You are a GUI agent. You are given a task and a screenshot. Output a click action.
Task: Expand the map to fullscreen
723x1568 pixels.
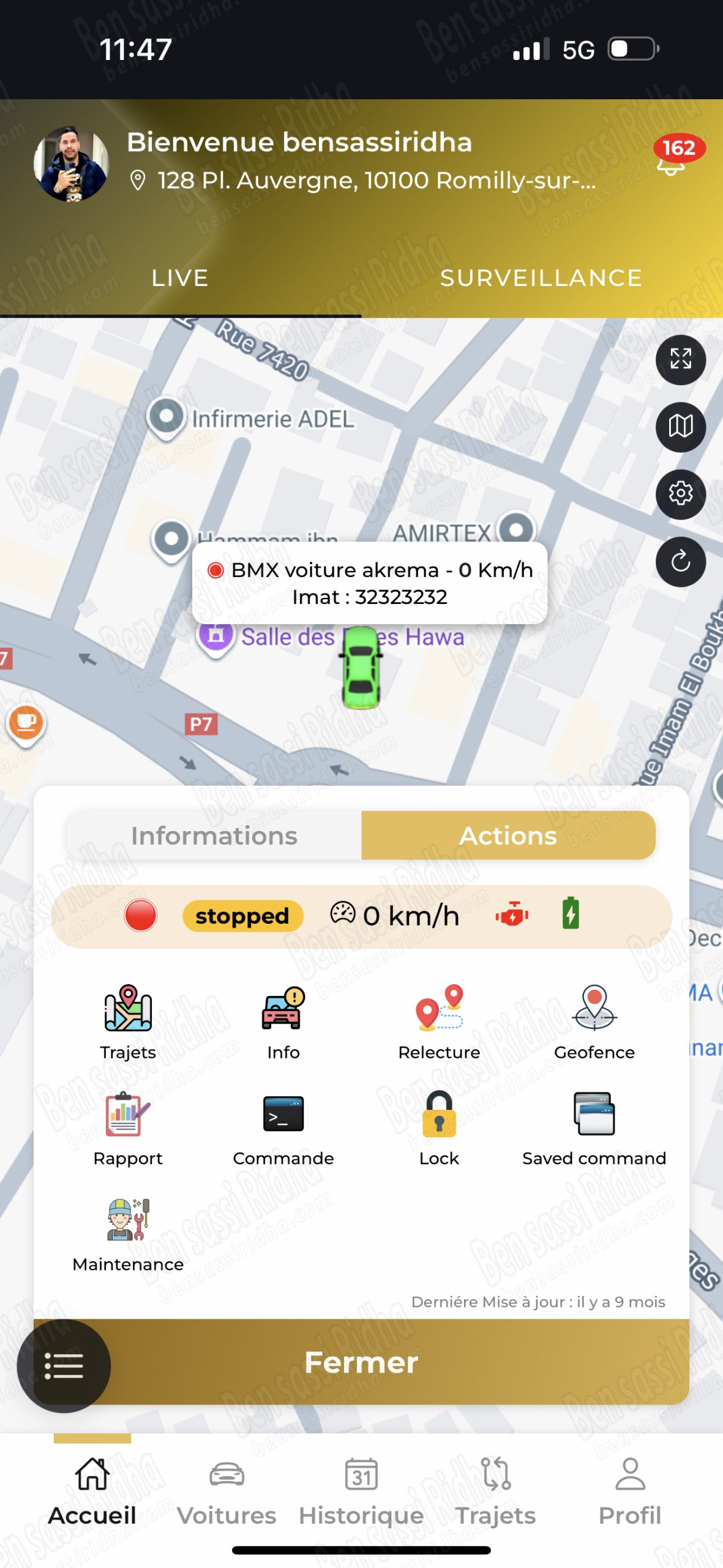(680, 360)
